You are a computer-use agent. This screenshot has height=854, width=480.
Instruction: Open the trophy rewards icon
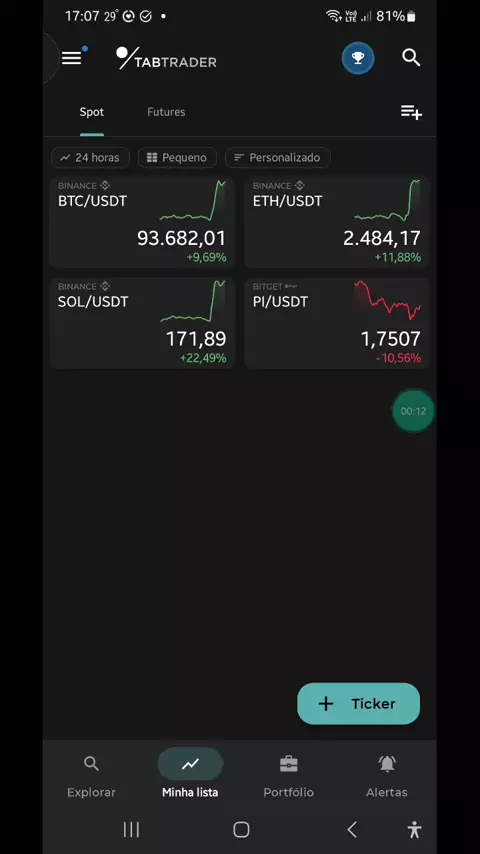(x=358, y=58)
